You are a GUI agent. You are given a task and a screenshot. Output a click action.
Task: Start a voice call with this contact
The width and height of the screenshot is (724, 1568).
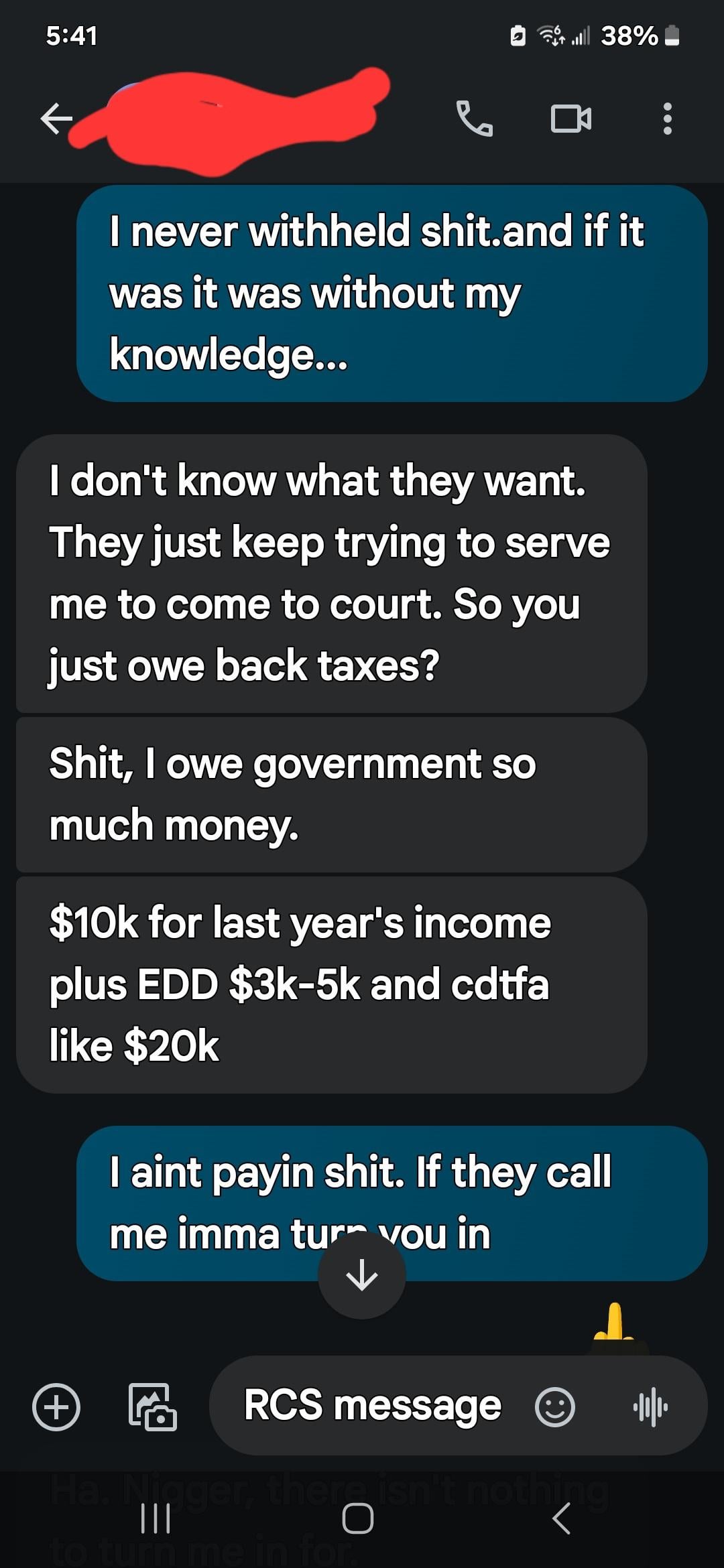coord(474,119)
